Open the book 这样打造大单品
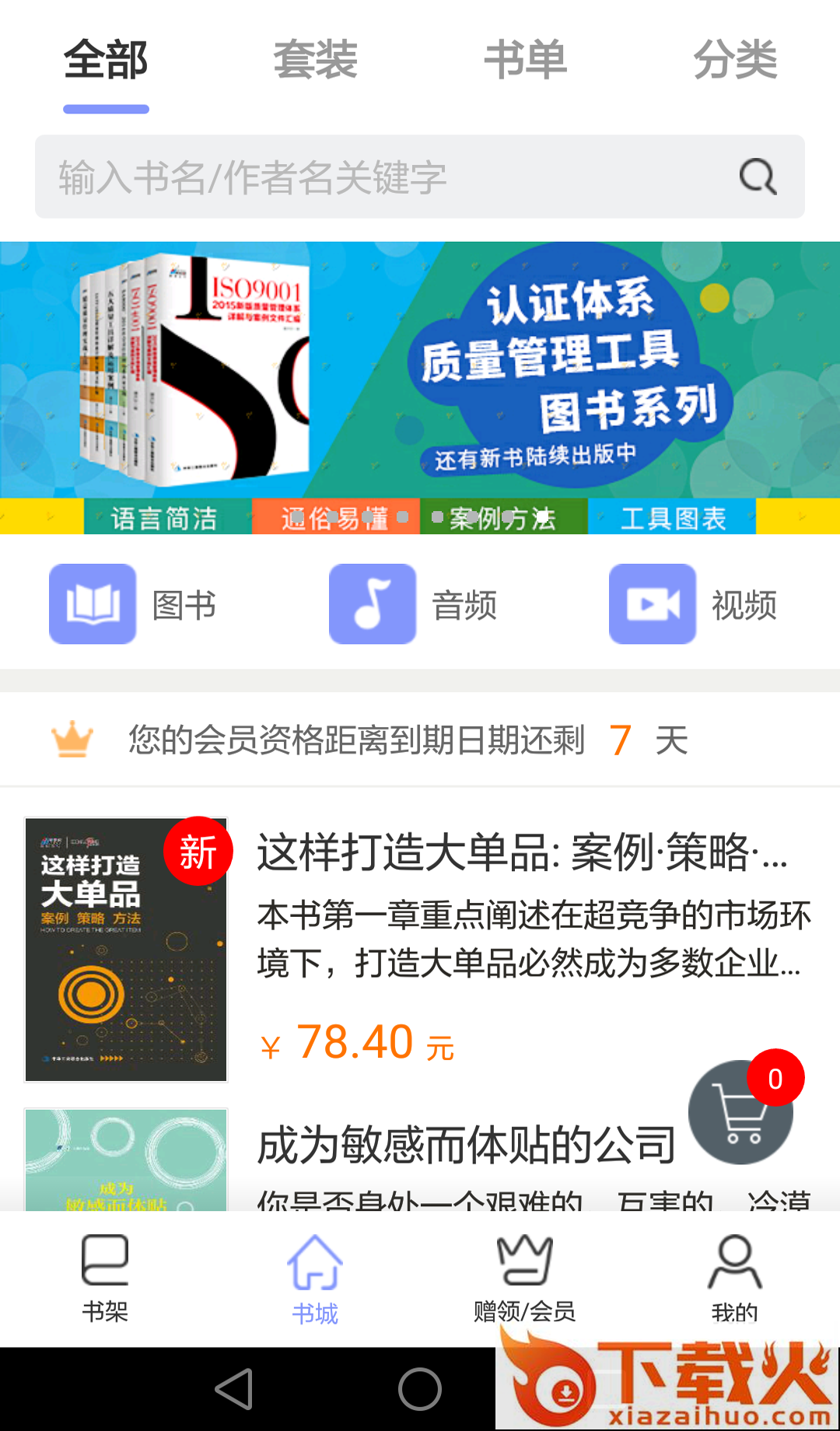The height and width of the screenshot is (1431, 840). [521, 853]
